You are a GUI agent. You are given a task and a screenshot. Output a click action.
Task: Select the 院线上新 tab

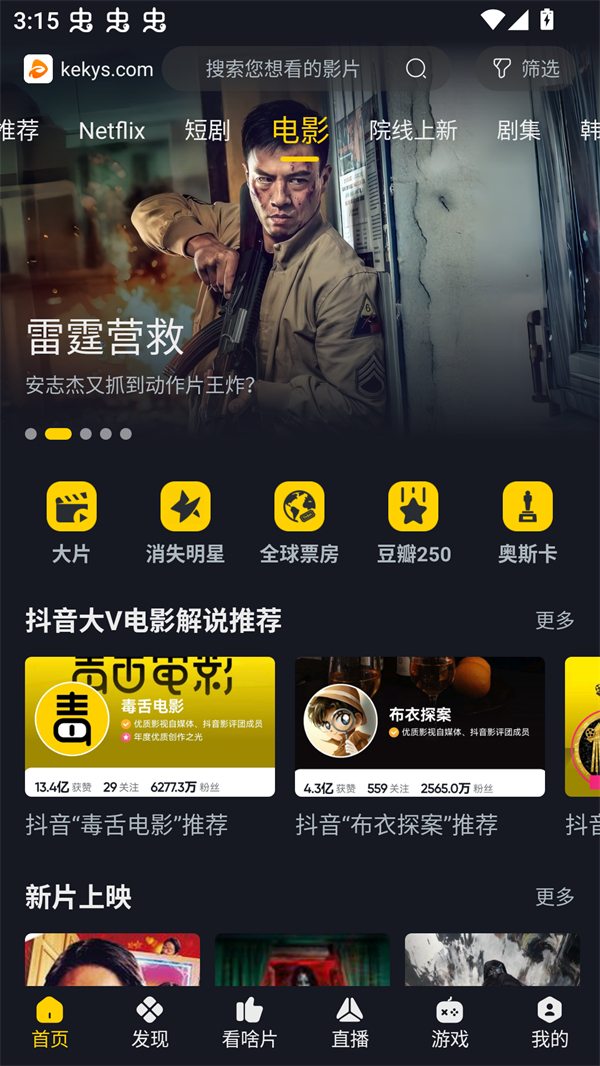[x=413, y=131]
